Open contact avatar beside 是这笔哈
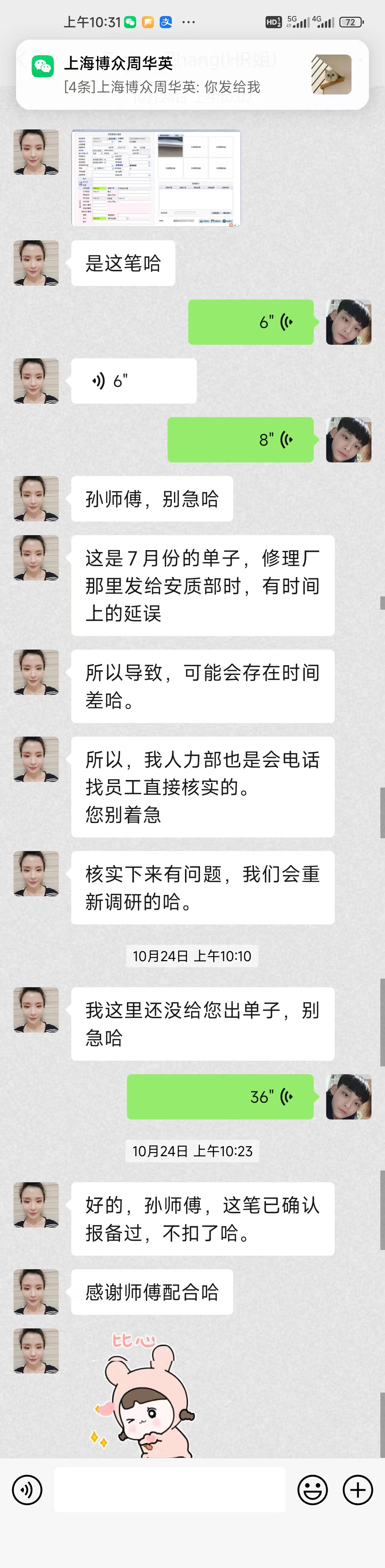 (36, 263)
